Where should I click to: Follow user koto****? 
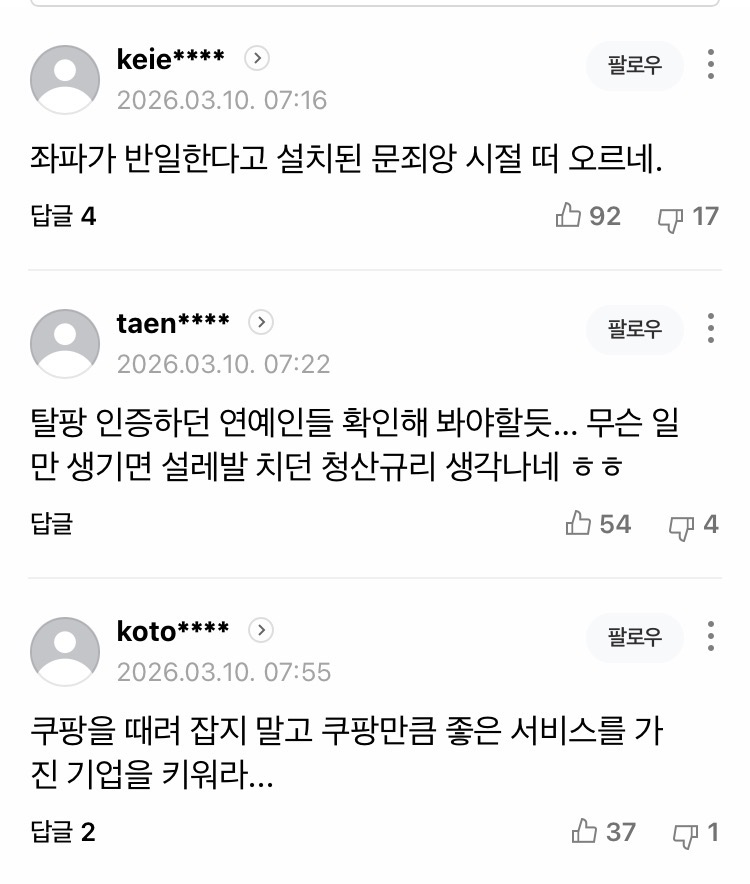[x=635, y=638]
